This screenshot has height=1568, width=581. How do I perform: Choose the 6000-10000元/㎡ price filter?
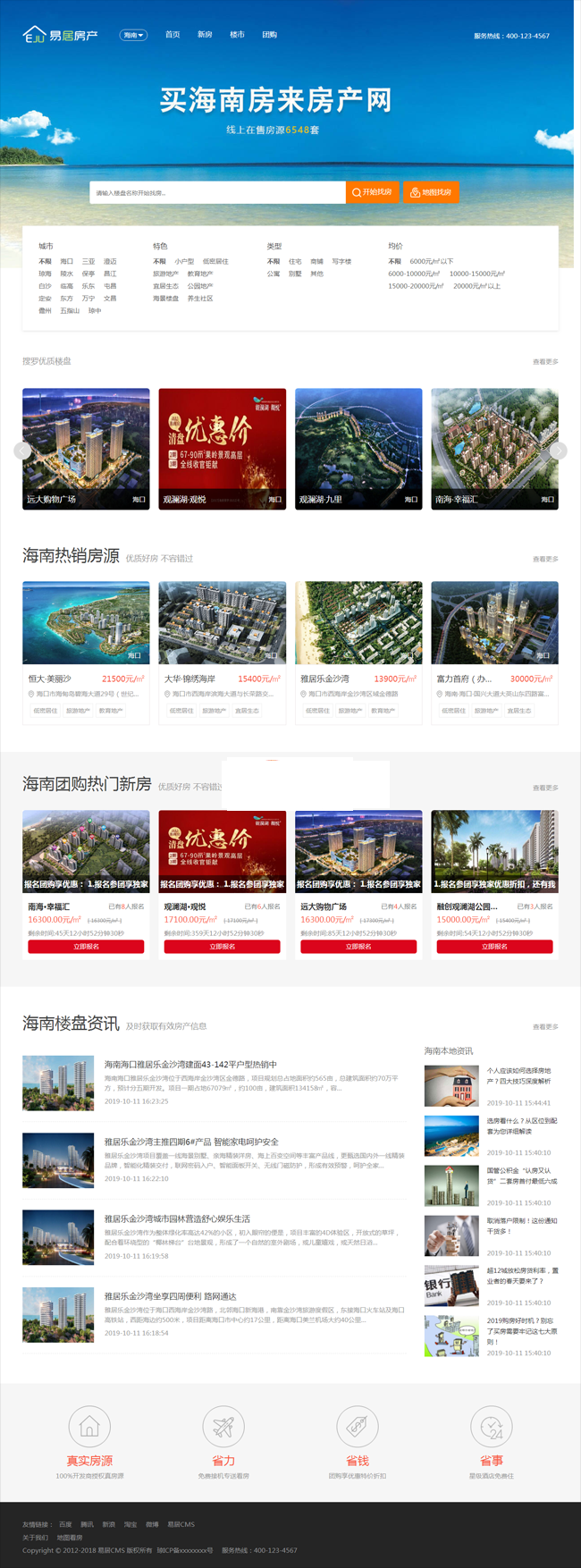point(414,274)
